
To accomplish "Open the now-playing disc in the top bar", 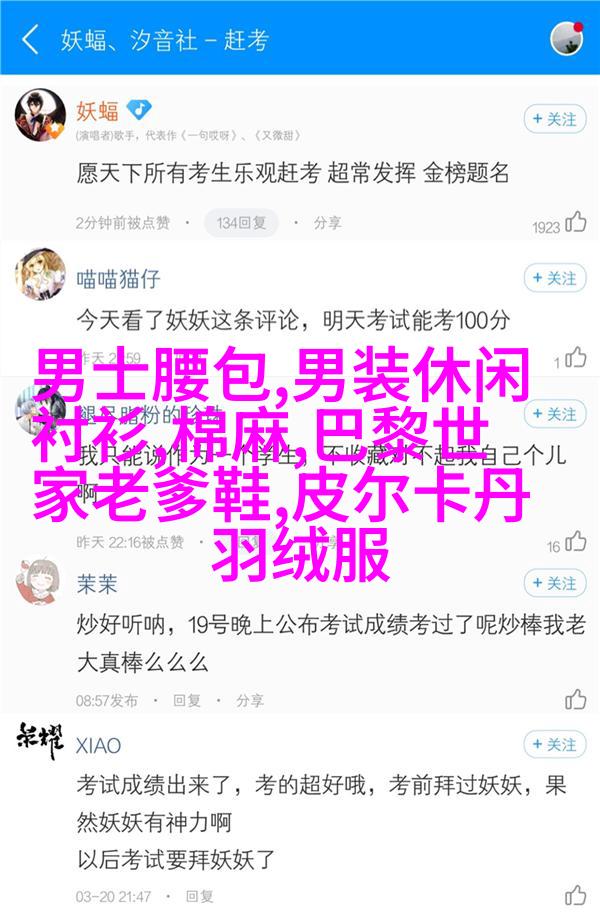I will (x=566, y=39).
